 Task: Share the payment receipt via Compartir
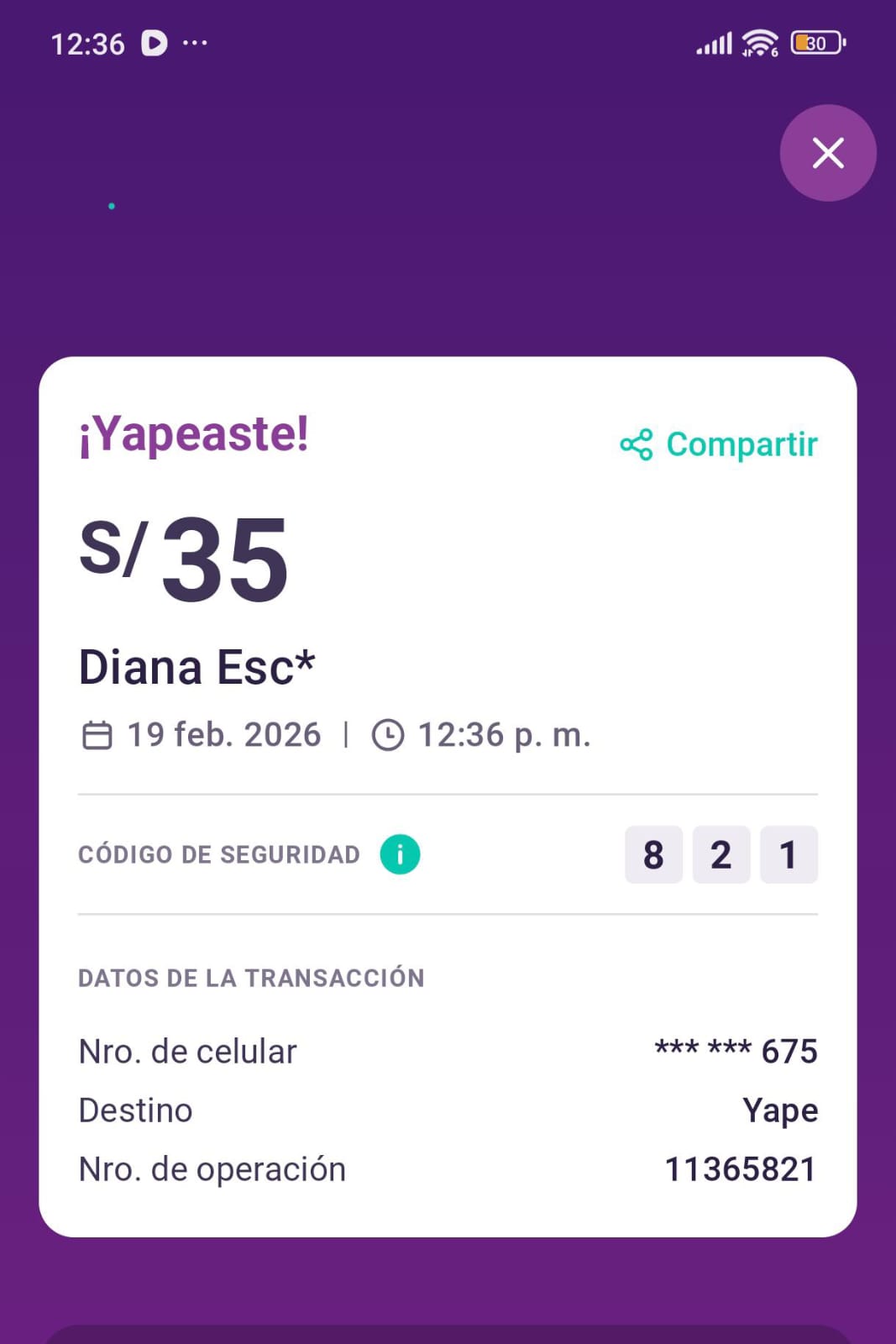click(719, 444)
